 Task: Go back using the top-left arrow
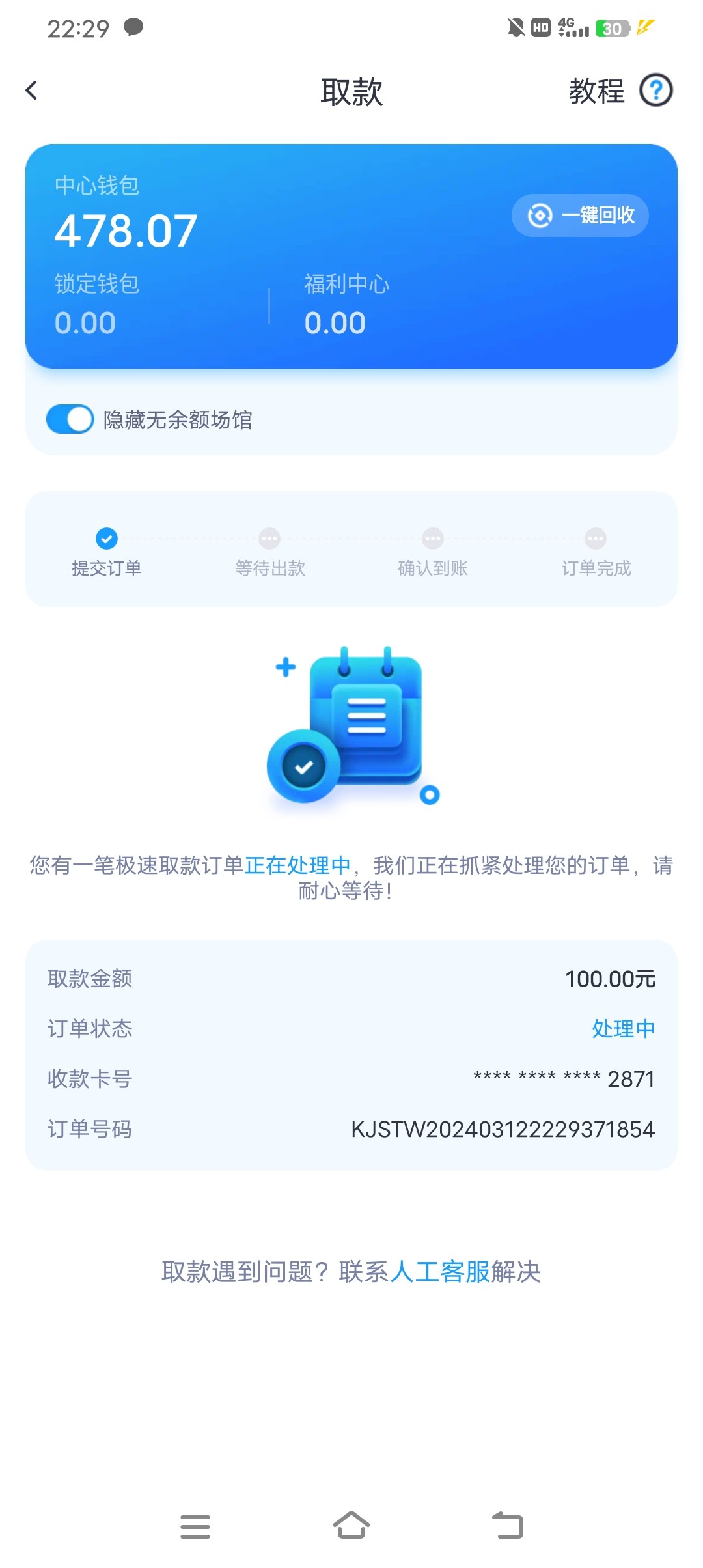tap(31, 91)
